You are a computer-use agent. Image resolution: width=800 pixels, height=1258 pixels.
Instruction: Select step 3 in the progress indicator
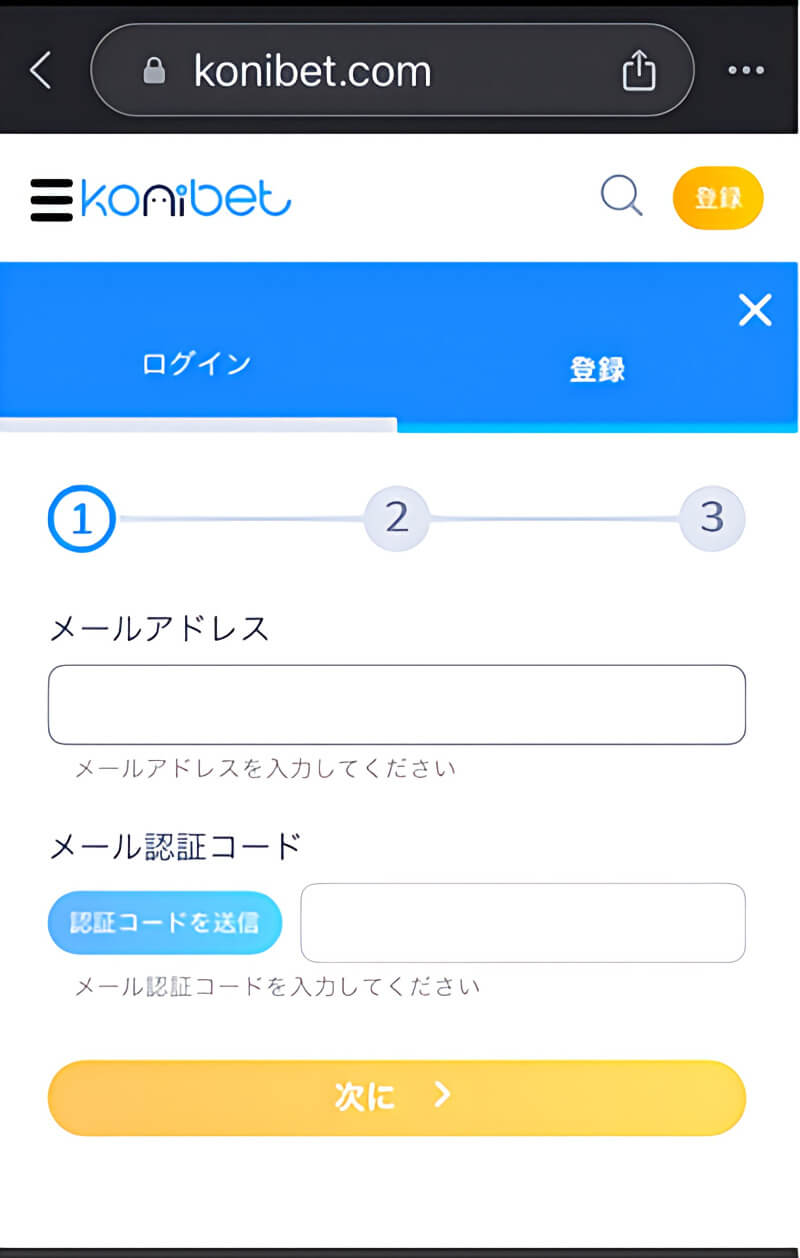pyautogui.click(x=710, y=519)
